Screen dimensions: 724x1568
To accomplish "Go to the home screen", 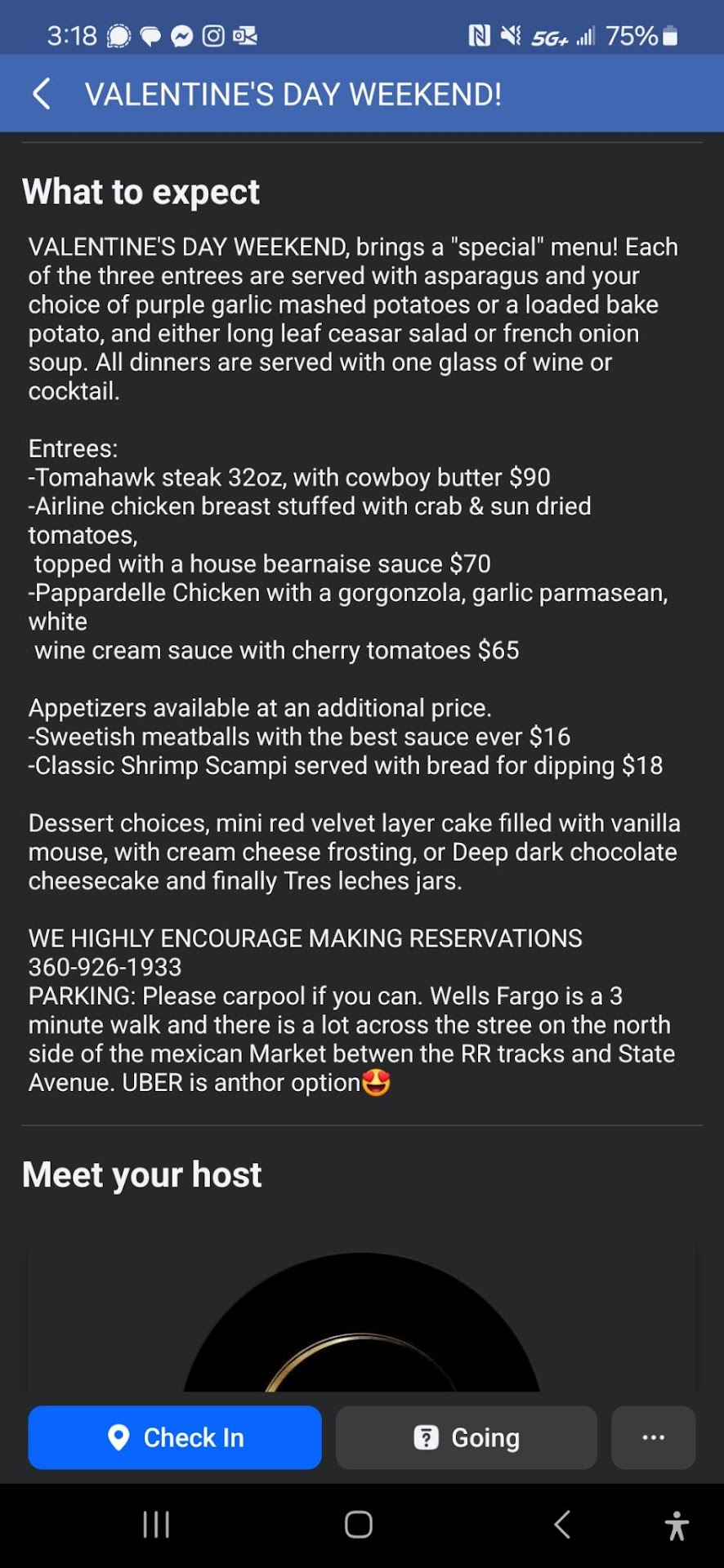I will [359, 1524].
